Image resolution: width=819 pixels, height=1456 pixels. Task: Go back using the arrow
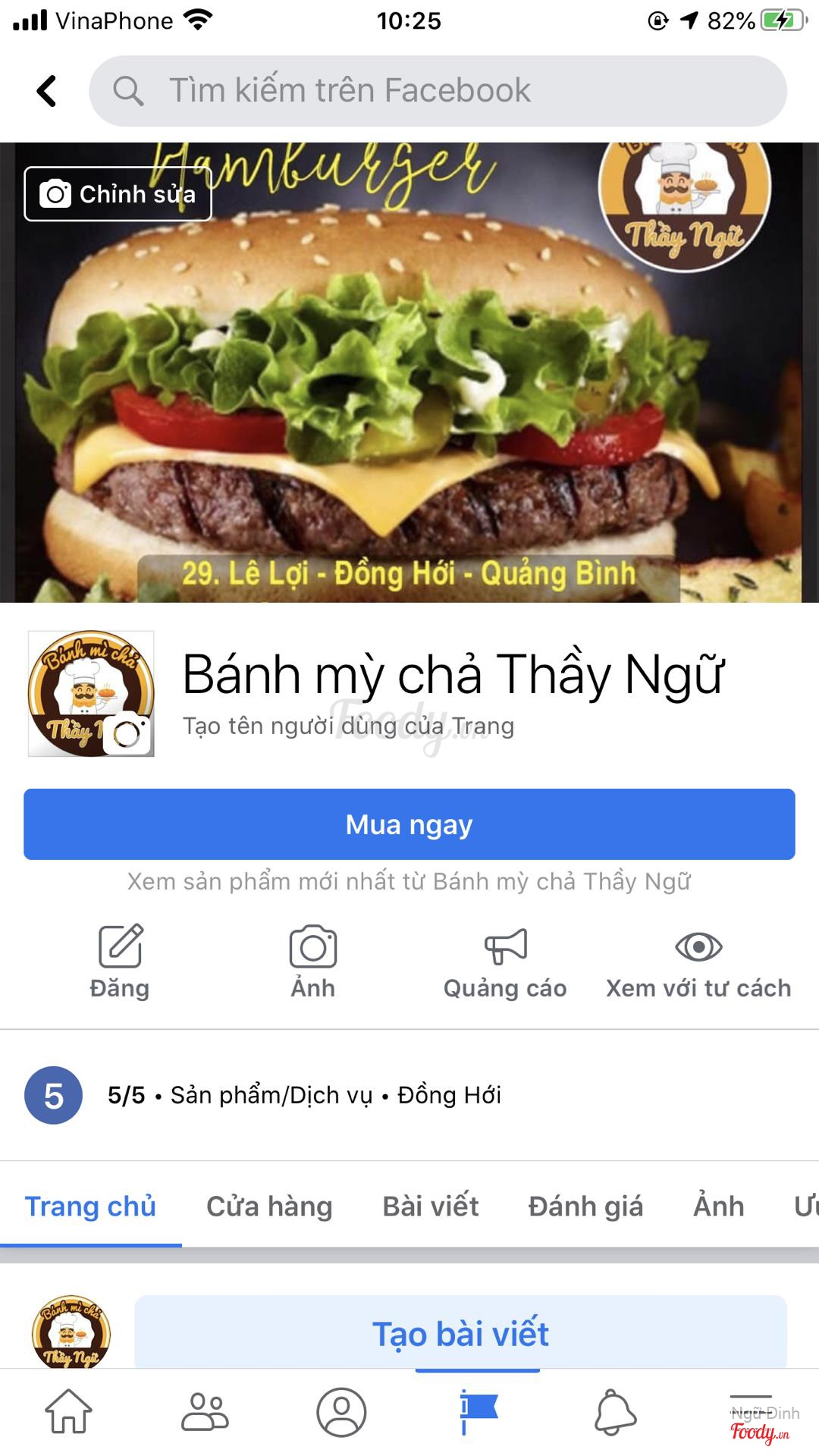point(47,91)
